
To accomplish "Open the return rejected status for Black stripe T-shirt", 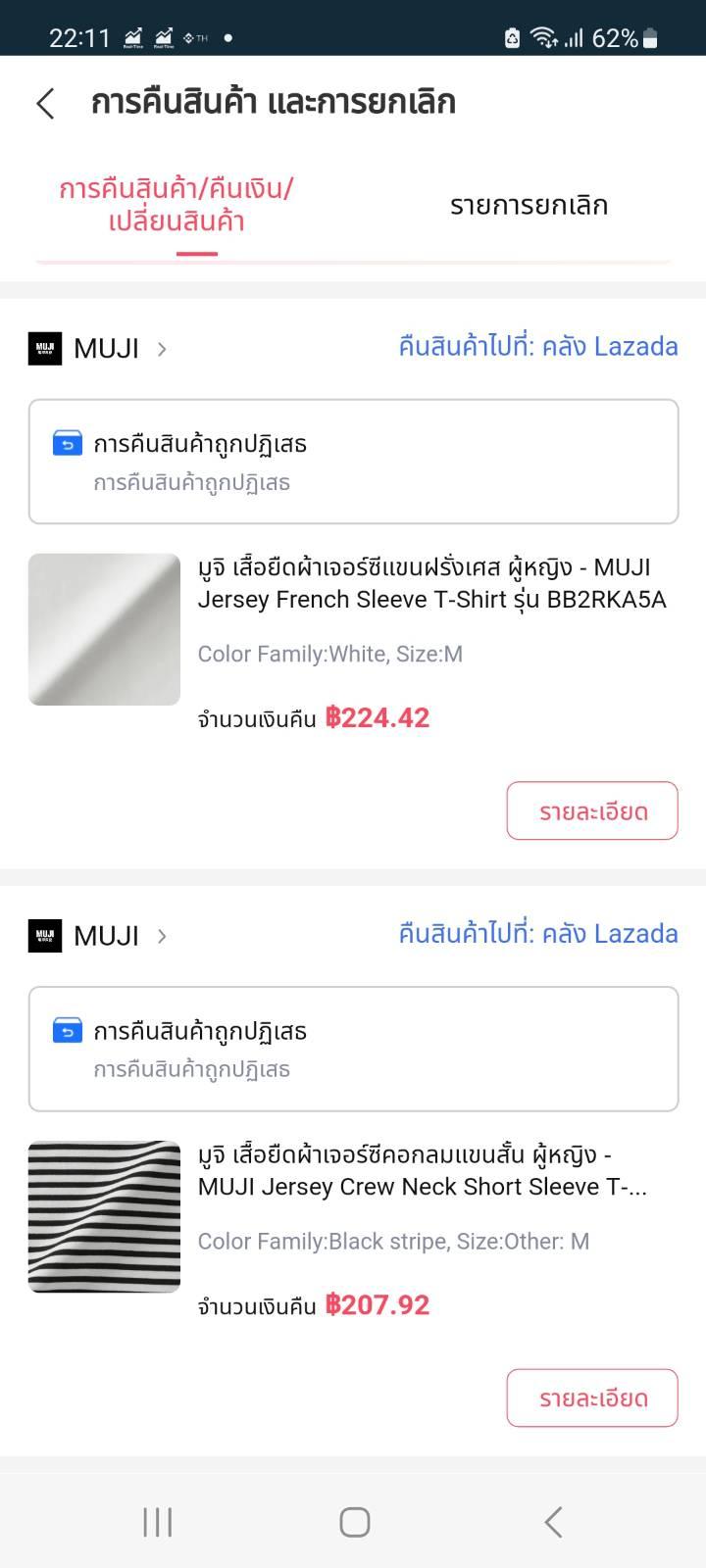I will click(353, 1049).
